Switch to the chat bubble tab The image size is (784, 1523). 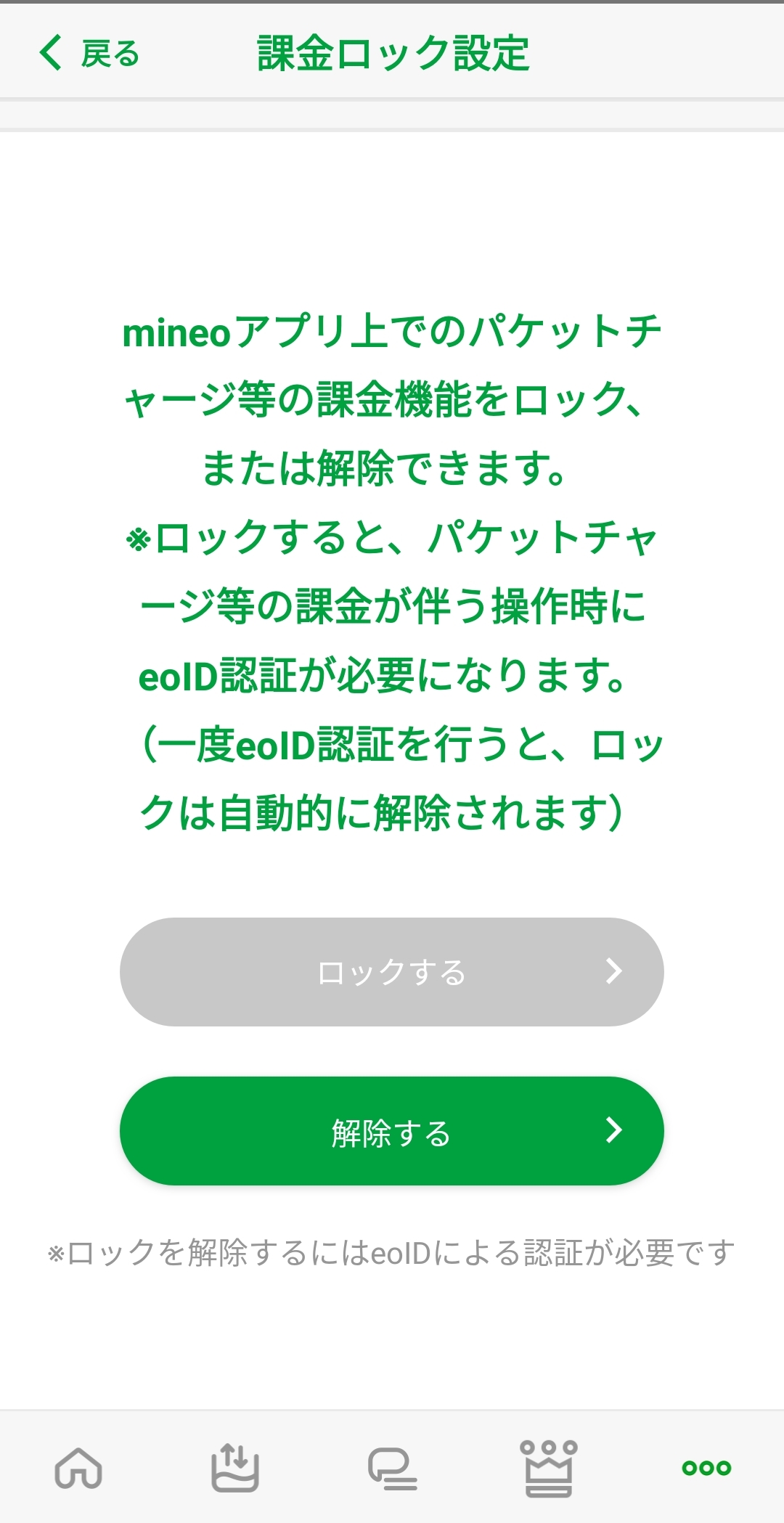392,1469
